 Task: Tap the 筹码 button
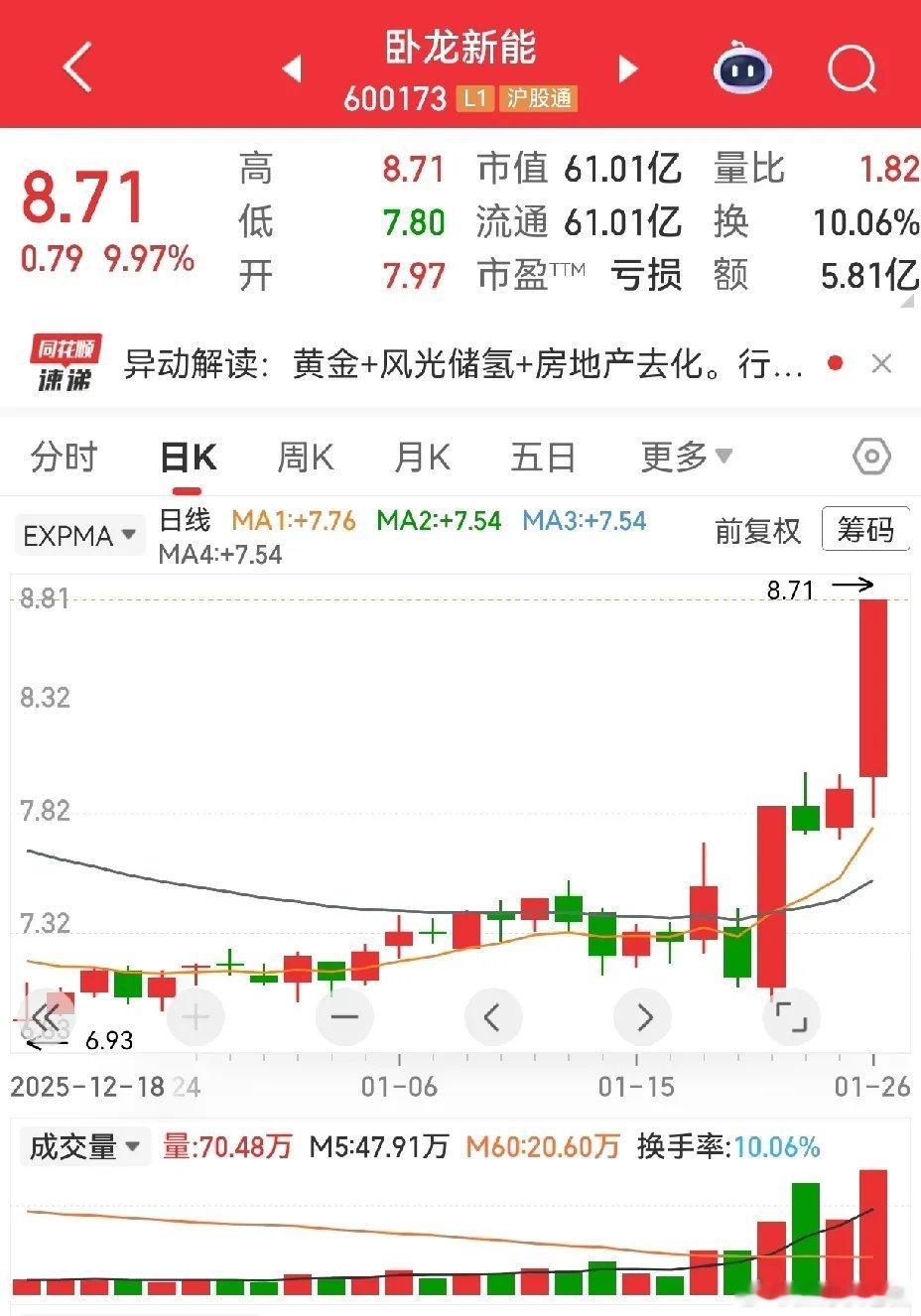click(x=865, y=530)
